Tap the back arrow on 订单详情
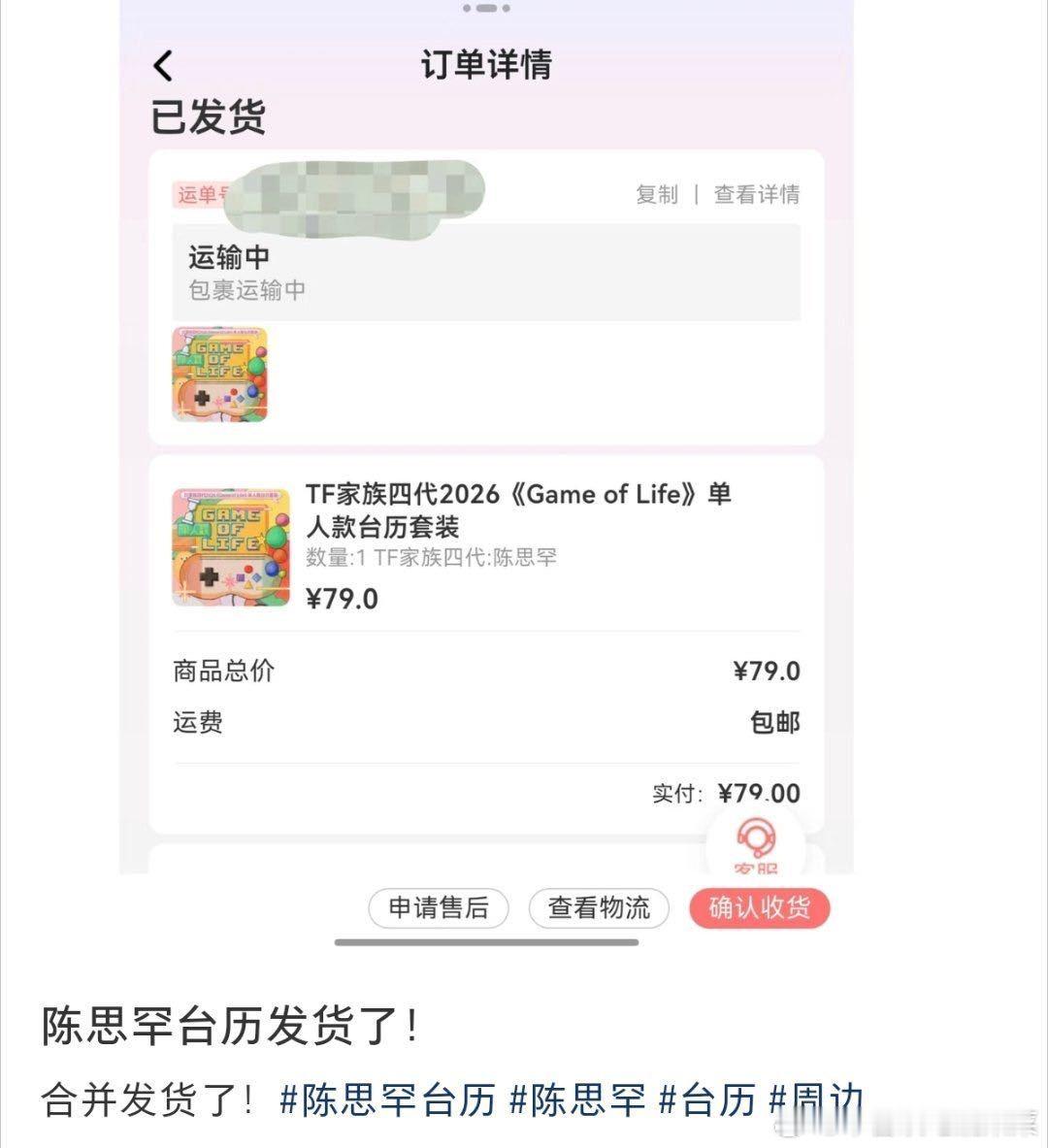Viewport: 1048px width, 1148px height. (163, 65)
